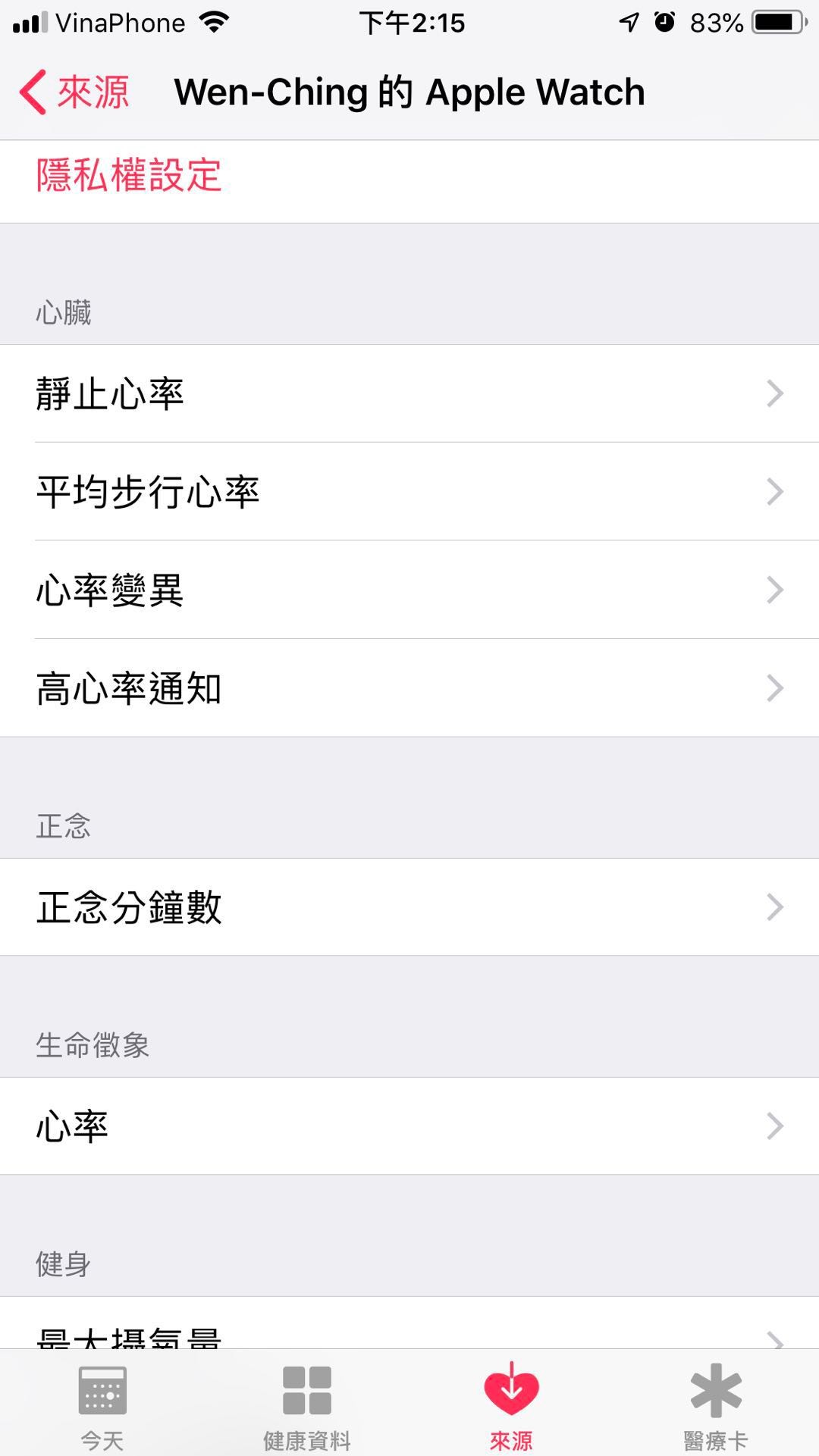Open 平均步行心率 row

click(x=409, y=492)
